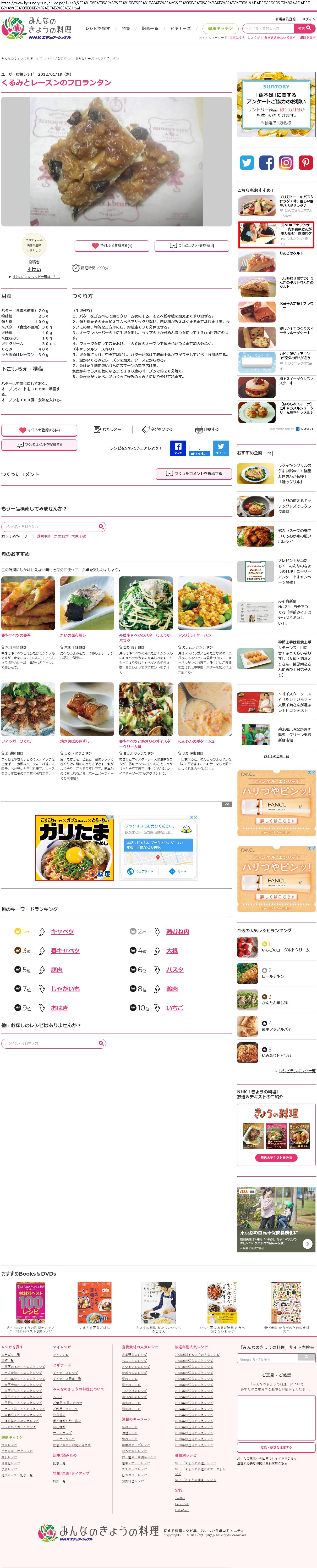Screen dimensions: 317x1568
Task: Select the キャベツ keyword ranking link
Action: point(62,931)
